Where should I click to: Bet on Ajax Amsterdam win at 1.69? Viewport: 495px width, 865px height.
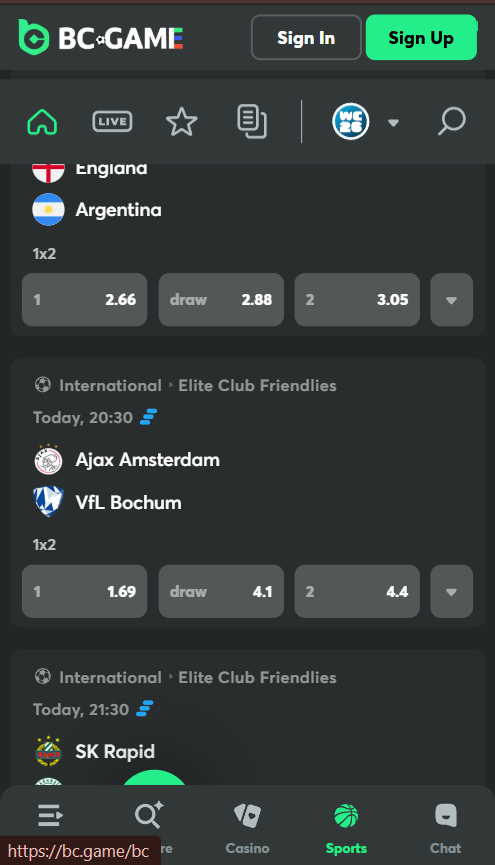coord(84,591)
